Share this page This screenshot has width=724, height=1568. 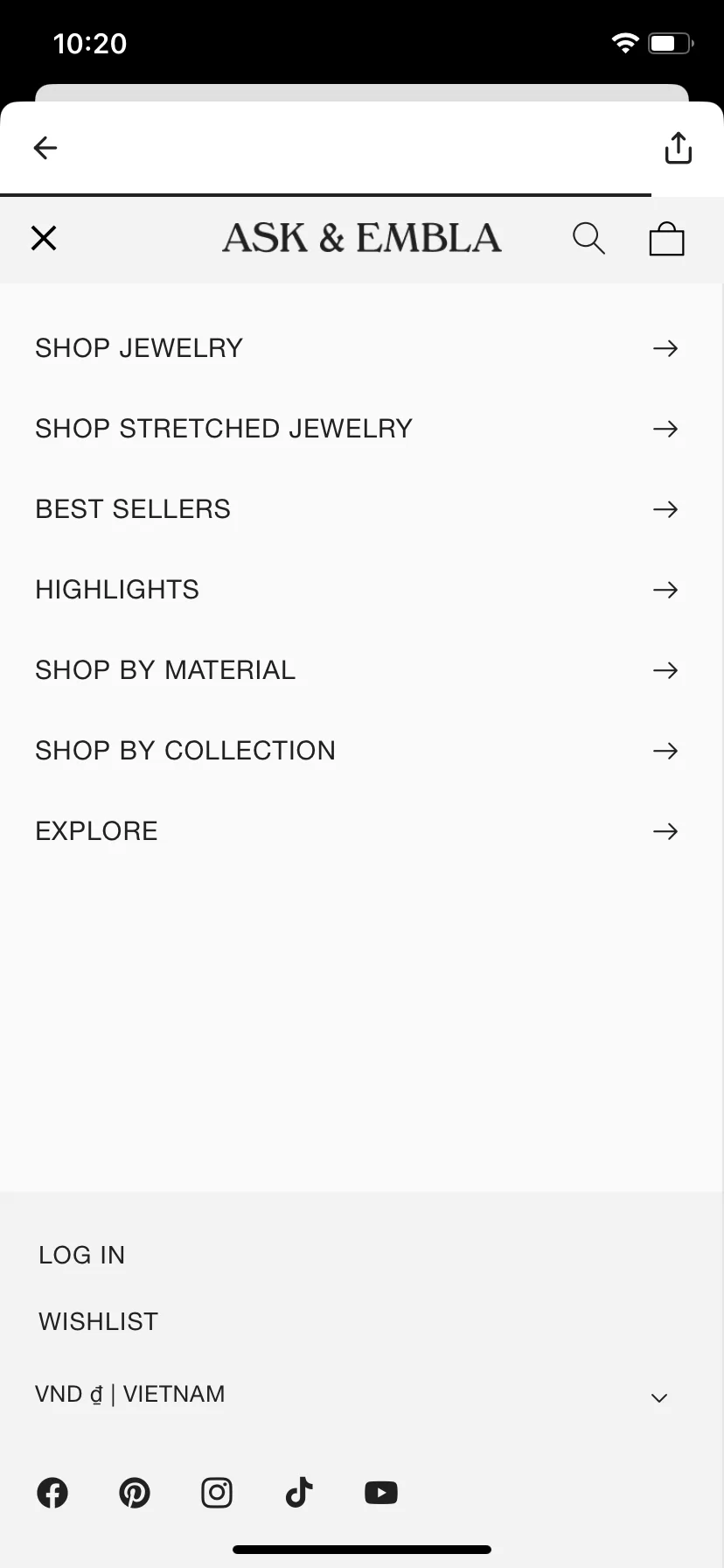[678, 148]
